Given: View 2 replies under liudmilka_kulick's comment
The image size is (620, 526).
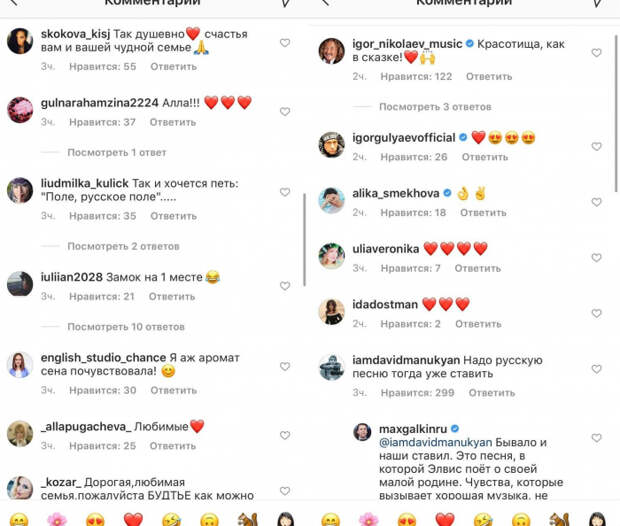Looking at the screenshot, I should pyautogui.click(x=123, y=246).
